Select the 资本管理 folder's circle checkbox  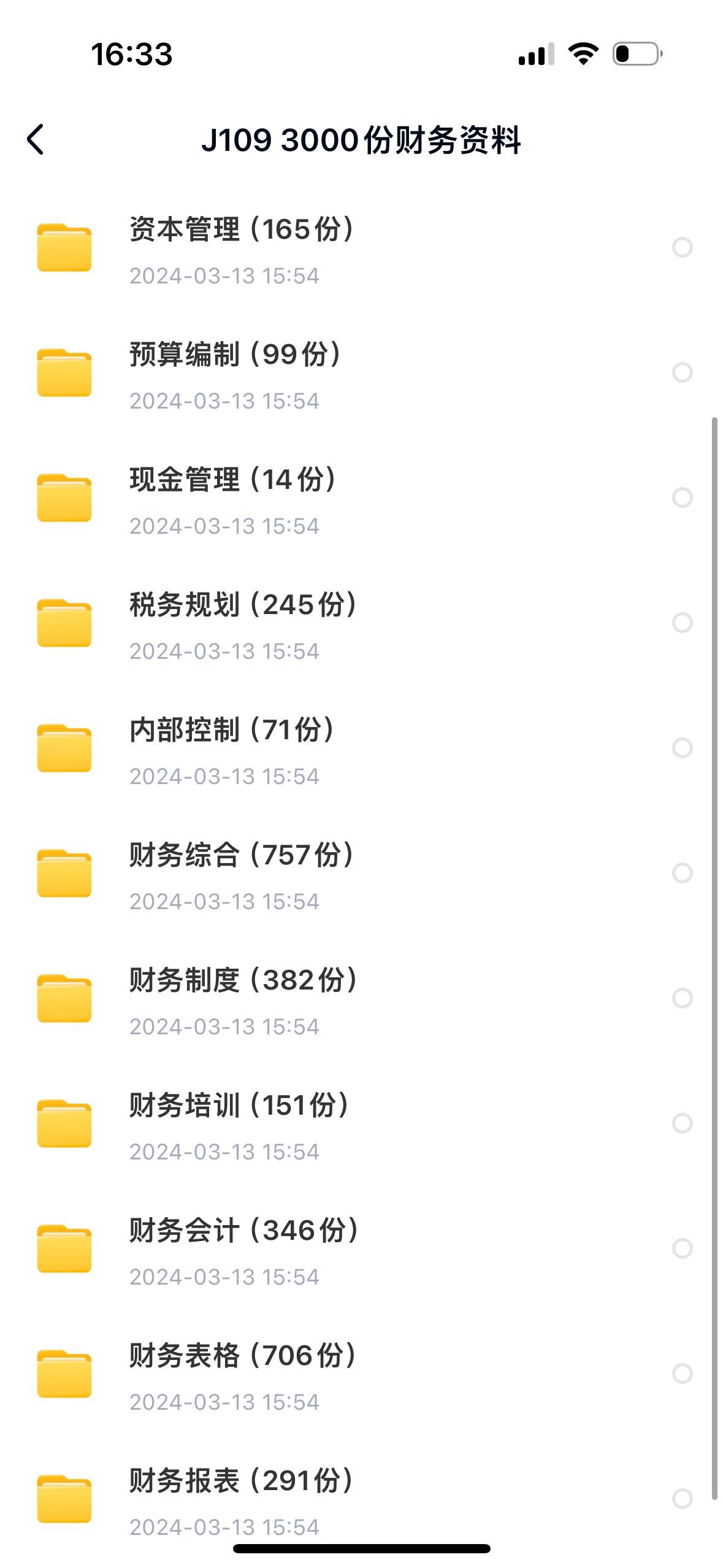point(682,247)
